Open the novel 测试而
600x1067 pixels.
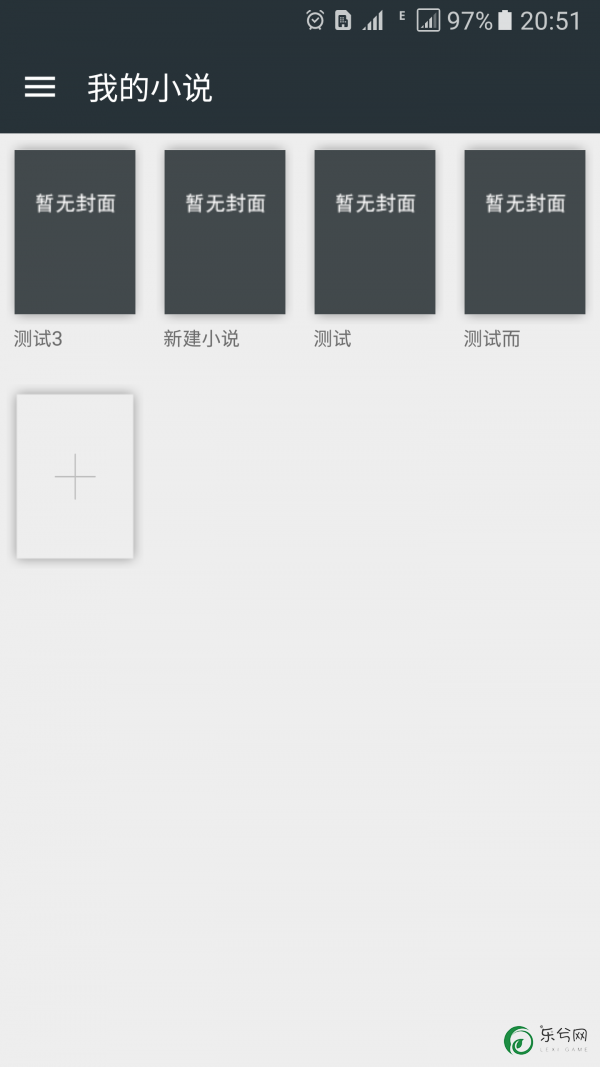coord(525,232)
